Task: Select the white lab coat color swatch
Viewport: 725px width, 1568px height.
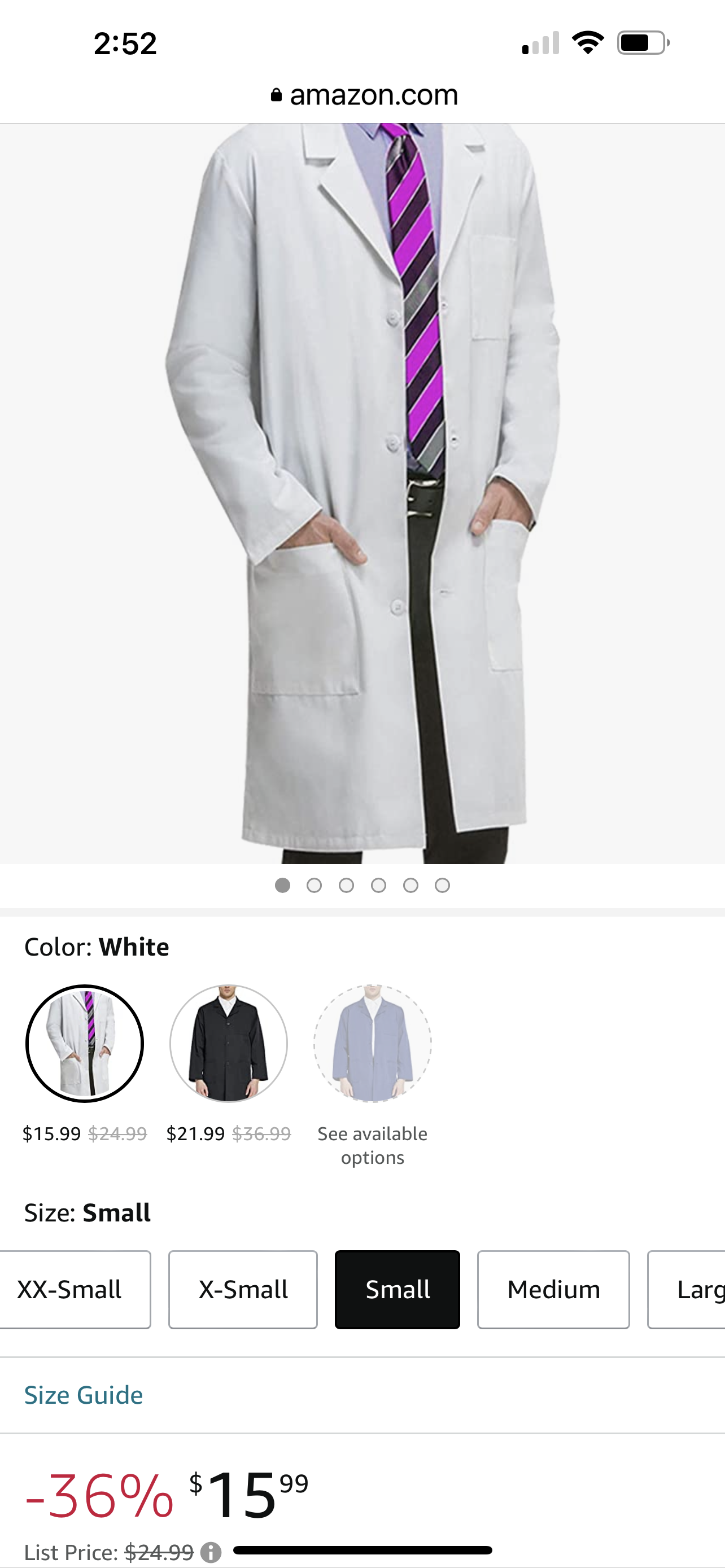Action: pyautogui.click(x=85, y=1043)
